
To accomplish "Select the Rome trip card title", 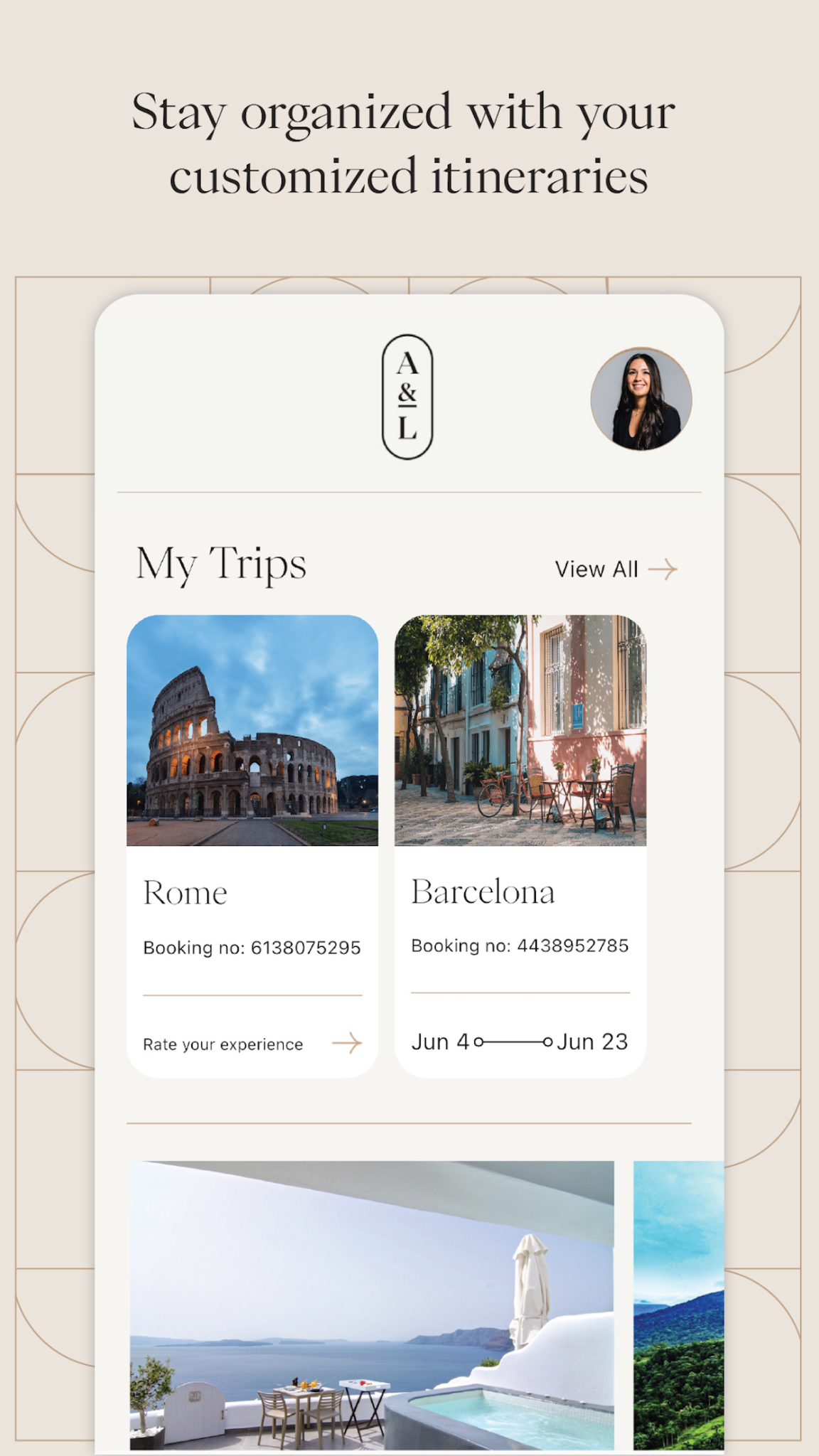I will coord(185,892).
